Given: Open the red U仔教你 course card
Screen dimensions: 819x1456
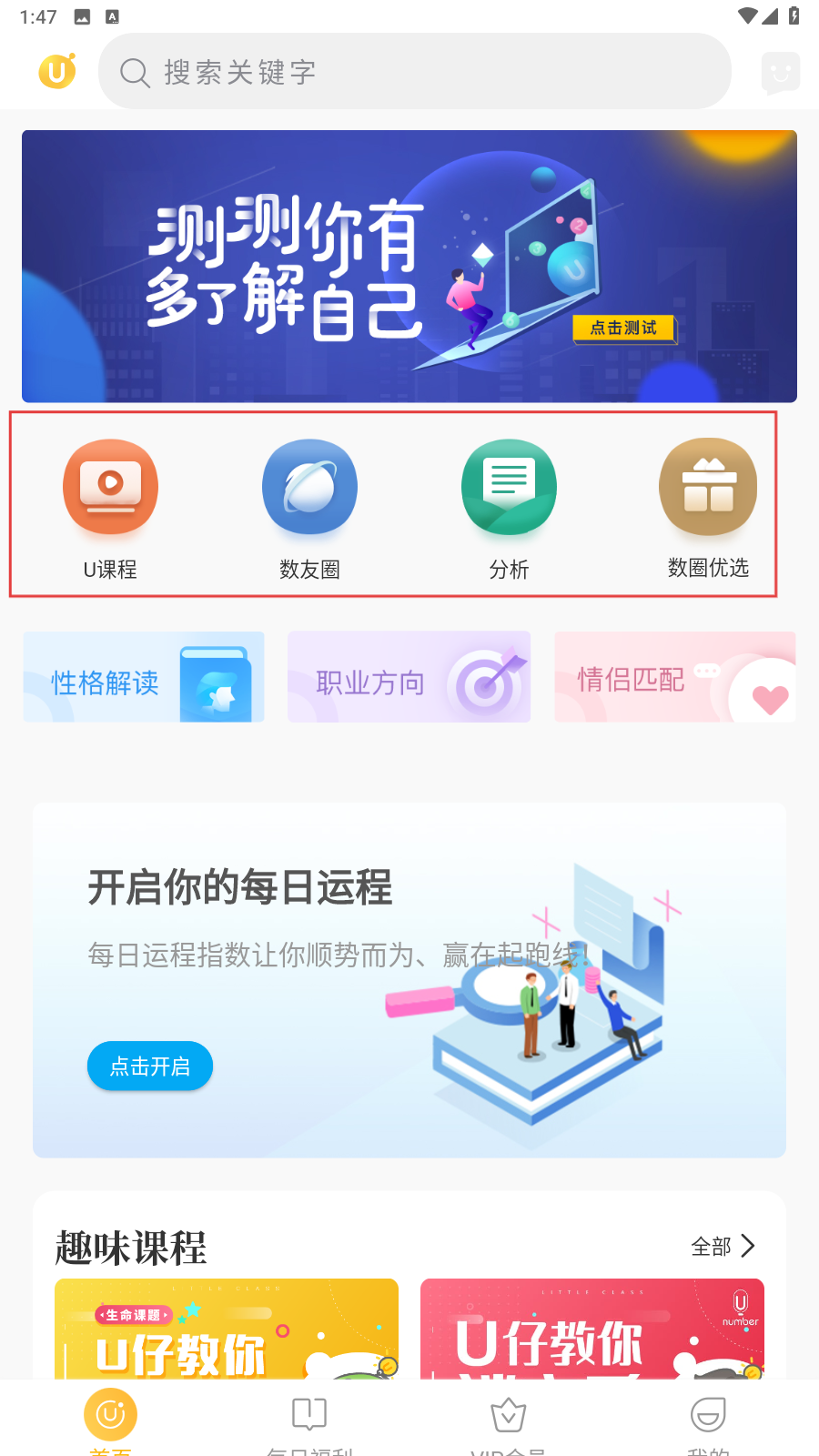Looking at the screenshot, I should point(591,1329).
